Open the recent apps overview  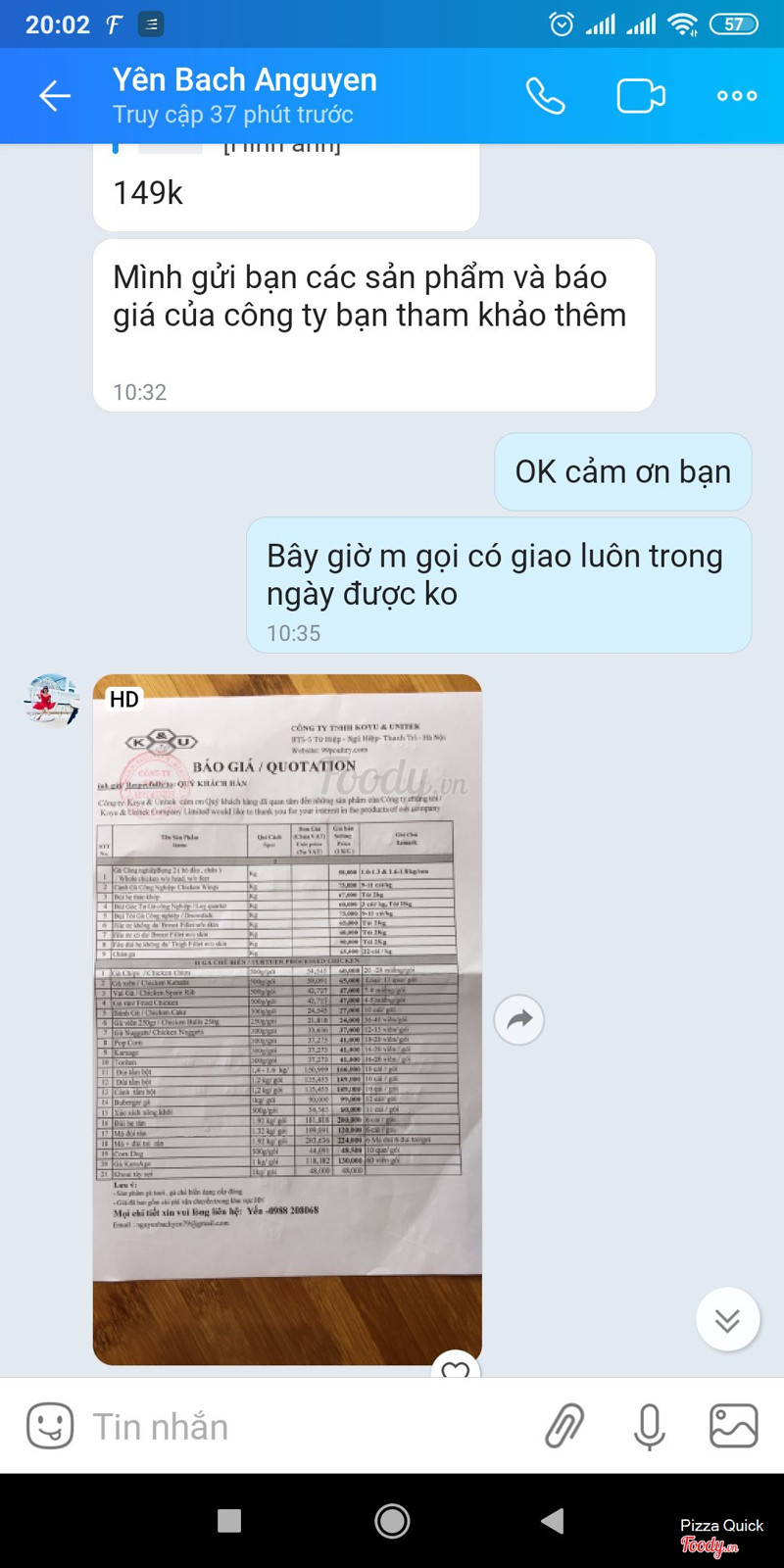(229, 1520)
